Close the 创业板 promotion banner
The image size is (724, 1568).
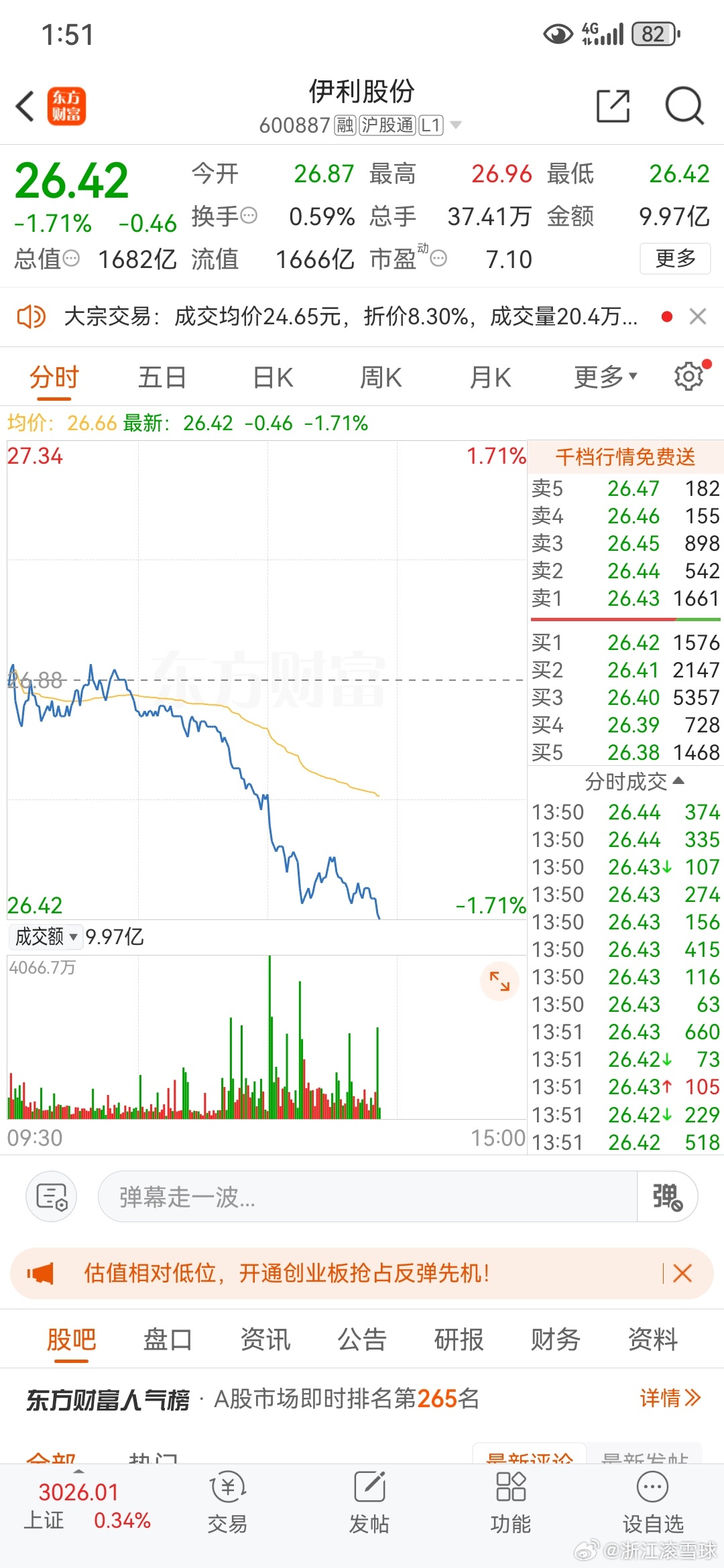click(682, 1273)
